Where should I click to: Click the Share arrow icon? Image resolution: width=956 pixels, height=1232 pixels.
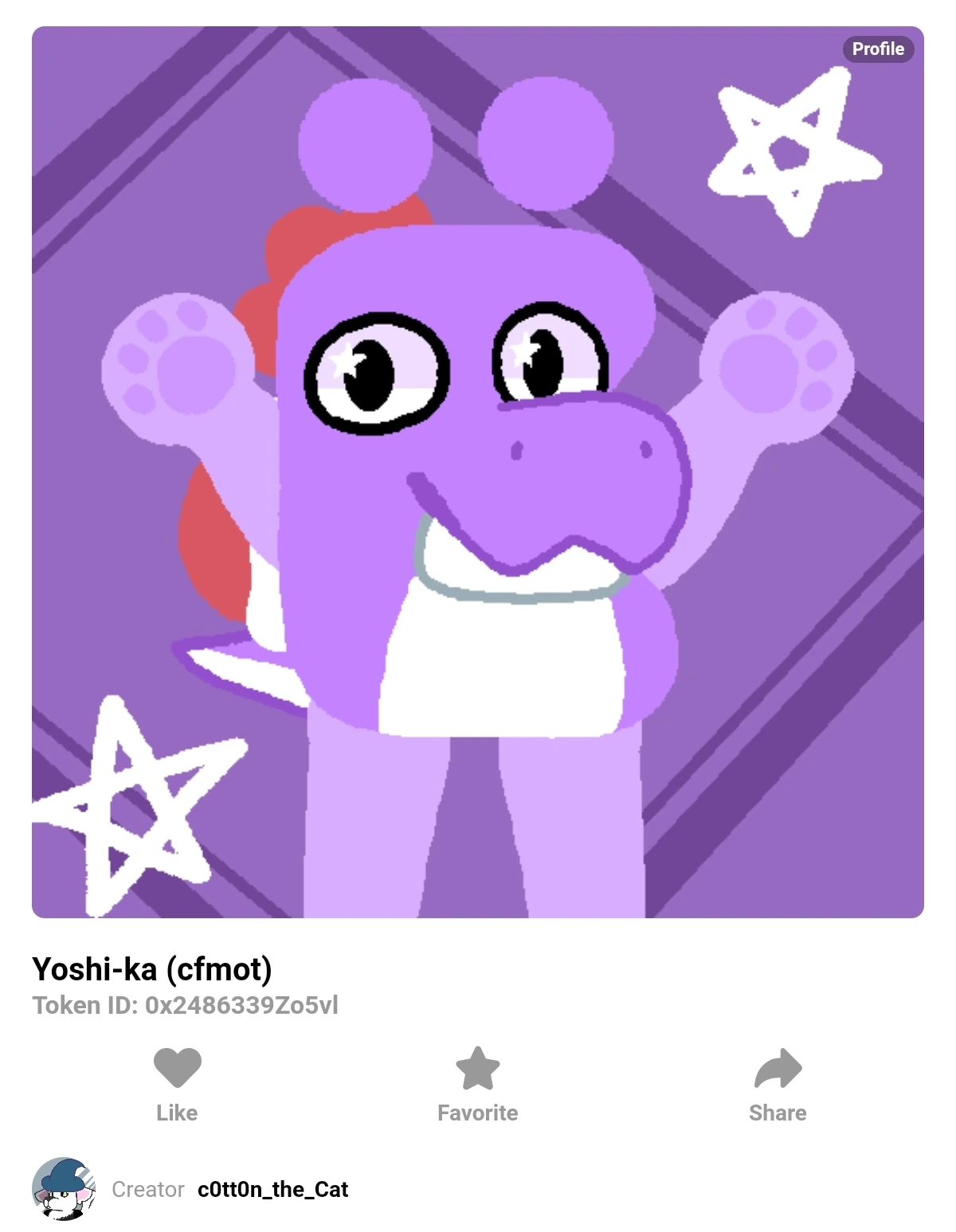pos(777,1067)
